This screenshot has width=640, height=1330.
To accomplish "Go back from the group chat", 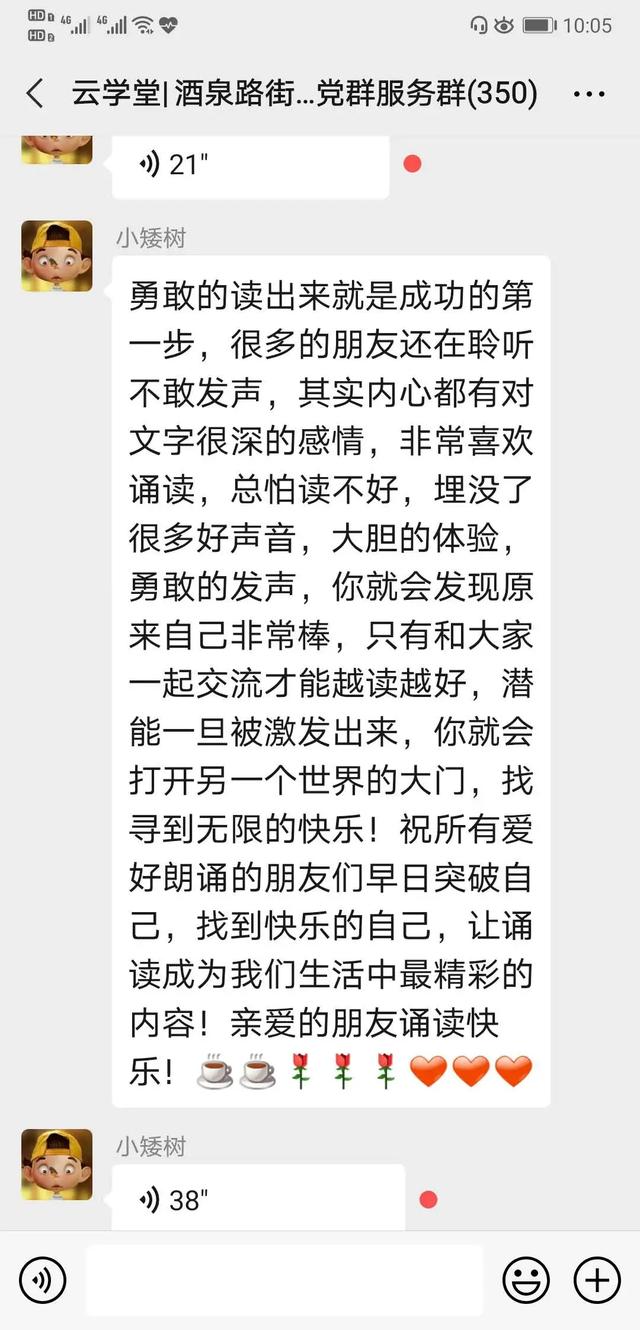I will pos(35,95).
